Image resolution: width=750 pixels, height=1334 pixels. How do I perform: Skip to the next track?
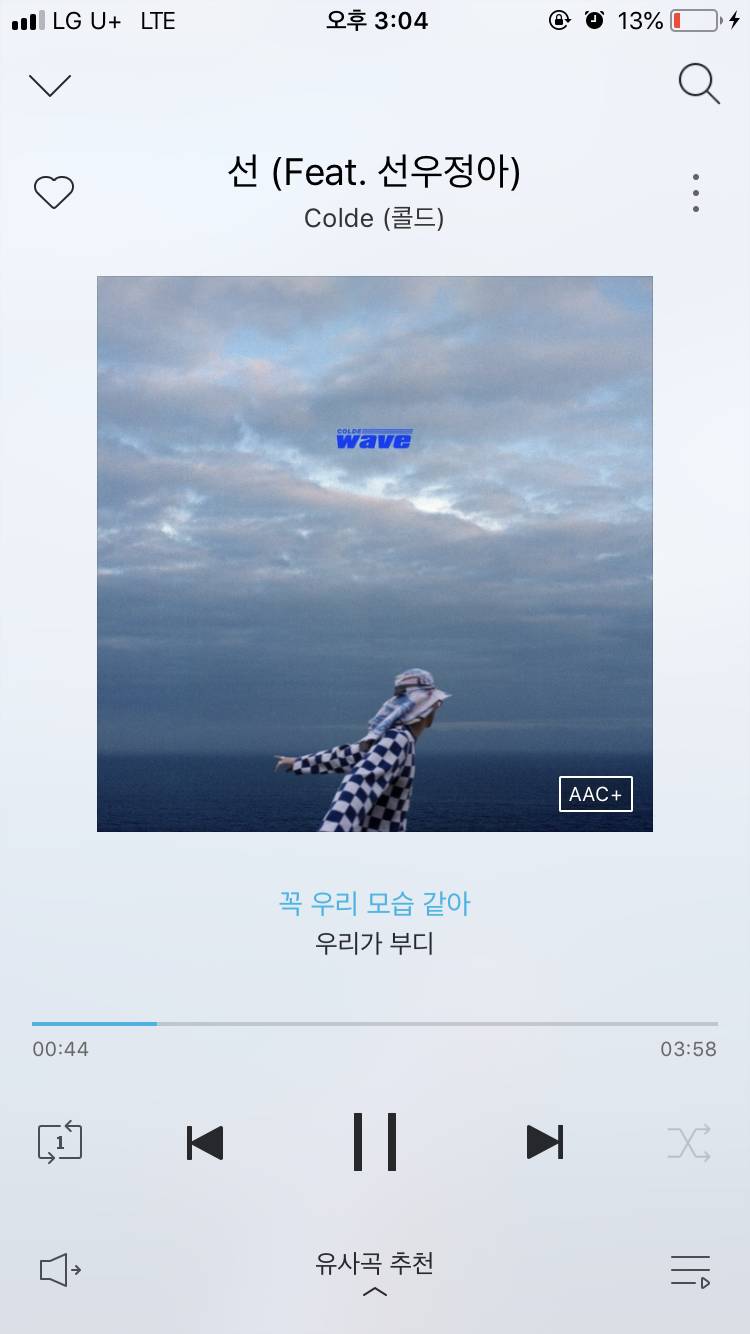point(545,1141)
